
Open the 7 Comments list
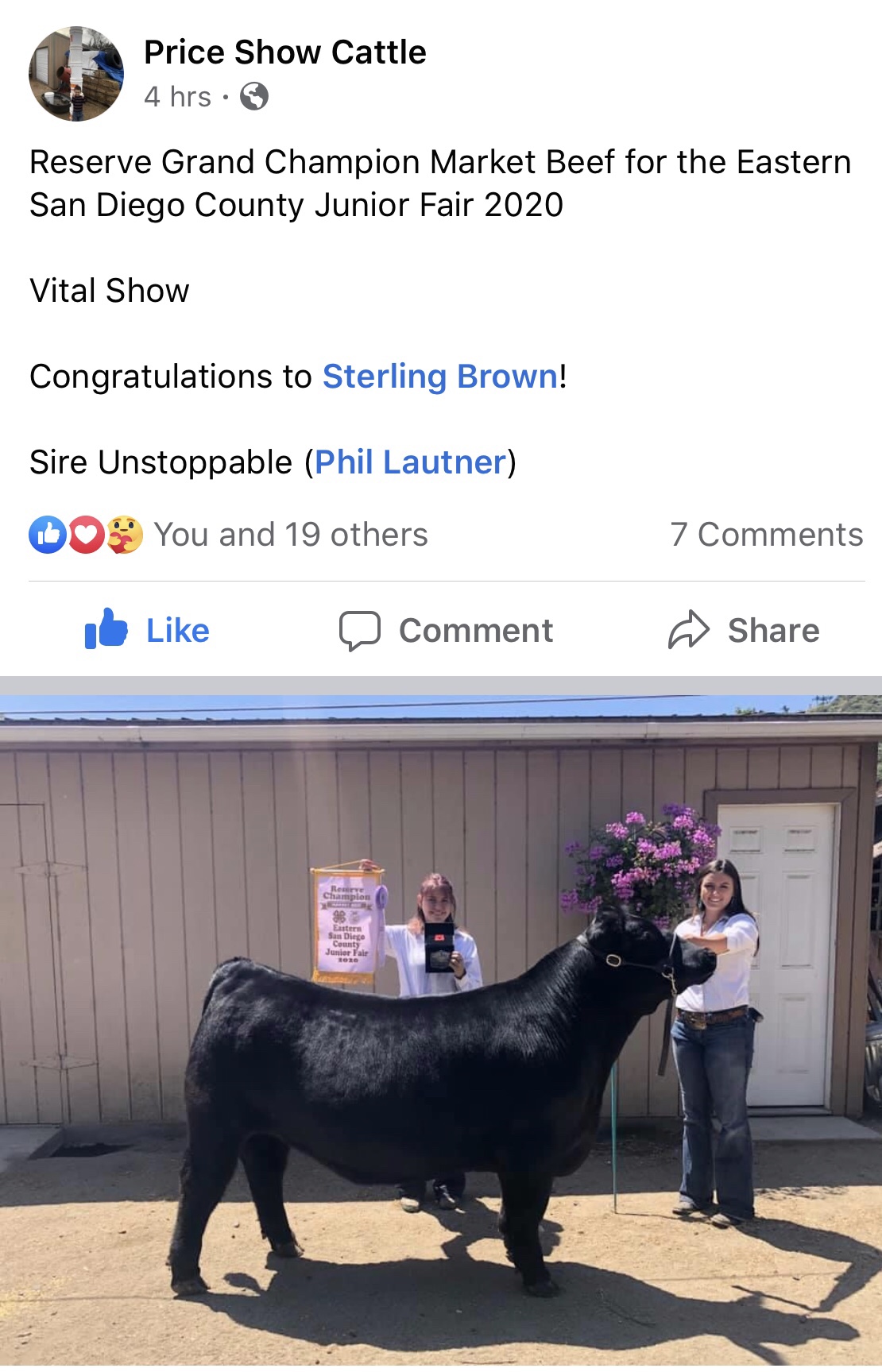(x=766, y=535)
